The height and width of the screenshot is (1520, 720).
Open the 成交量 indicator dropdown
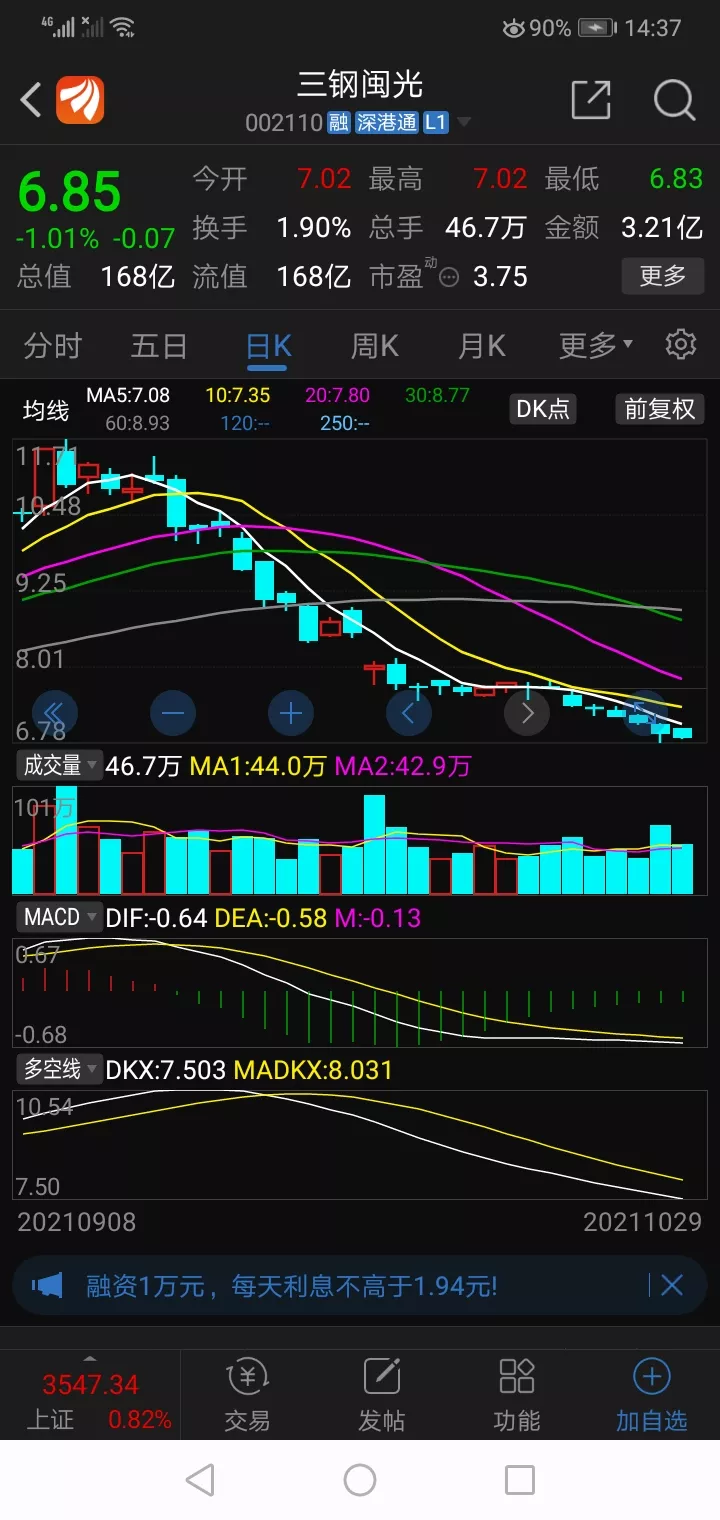(x=60, y=766)
